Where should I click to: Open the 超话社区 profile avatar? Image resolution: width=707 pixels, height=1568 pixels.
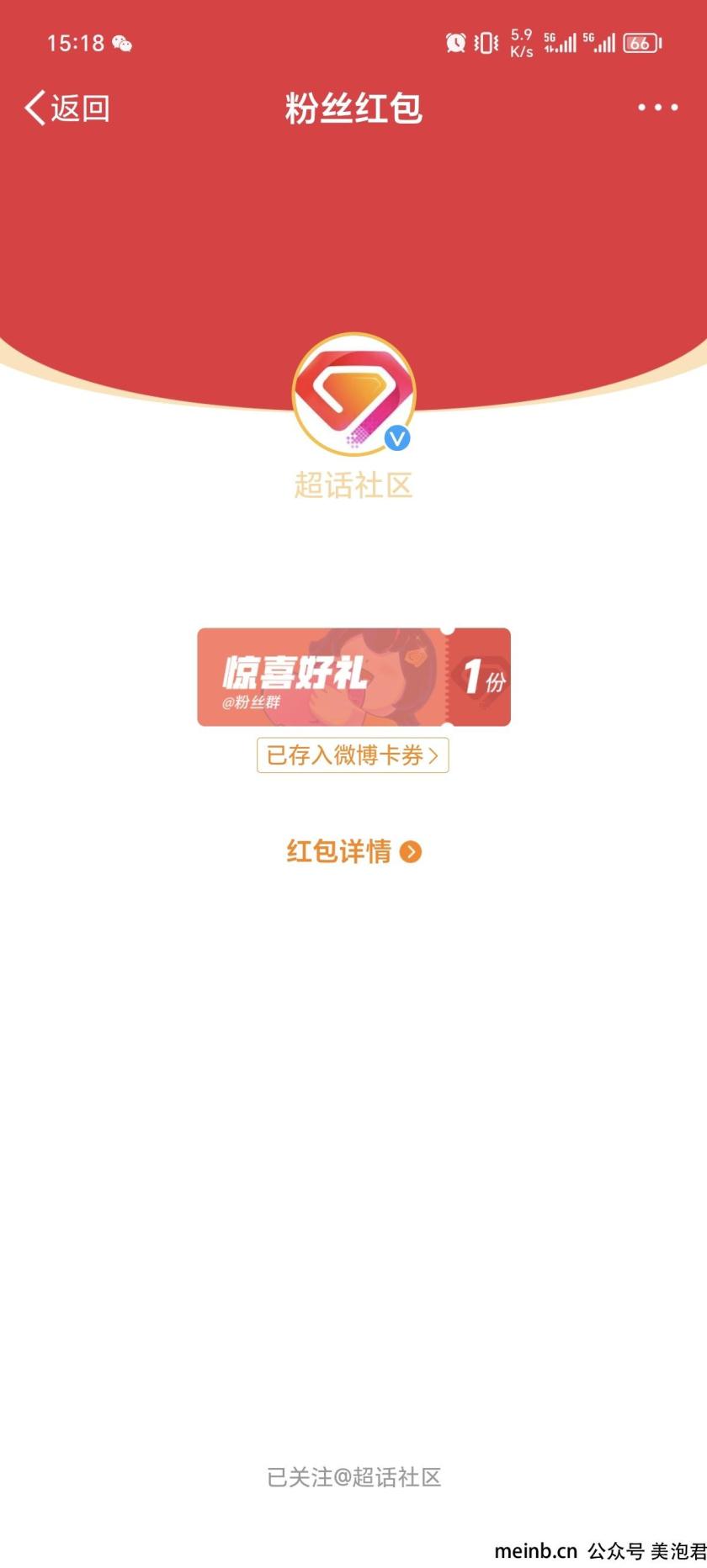(353, 394)
